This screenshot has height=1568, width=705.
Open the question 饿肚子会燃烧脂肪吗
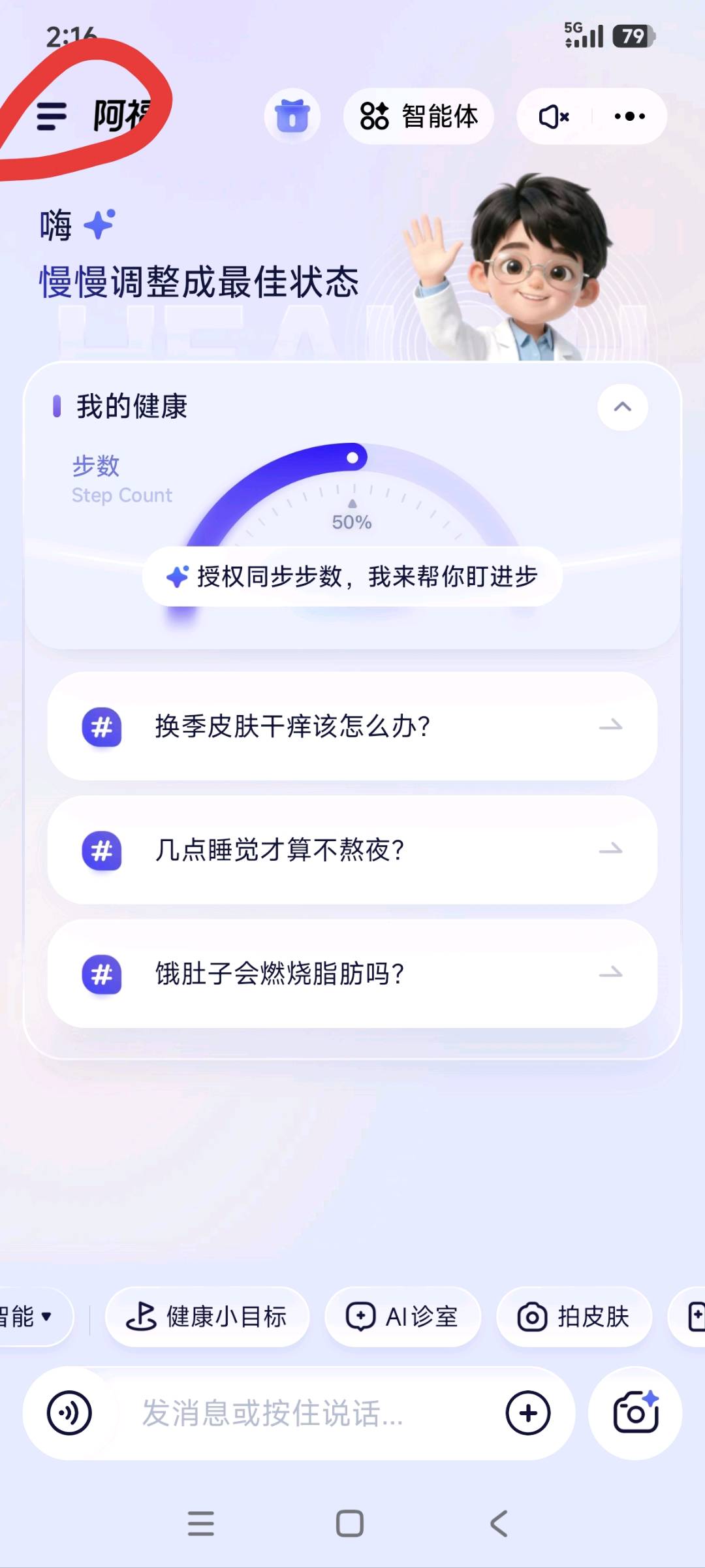[351, 976]
